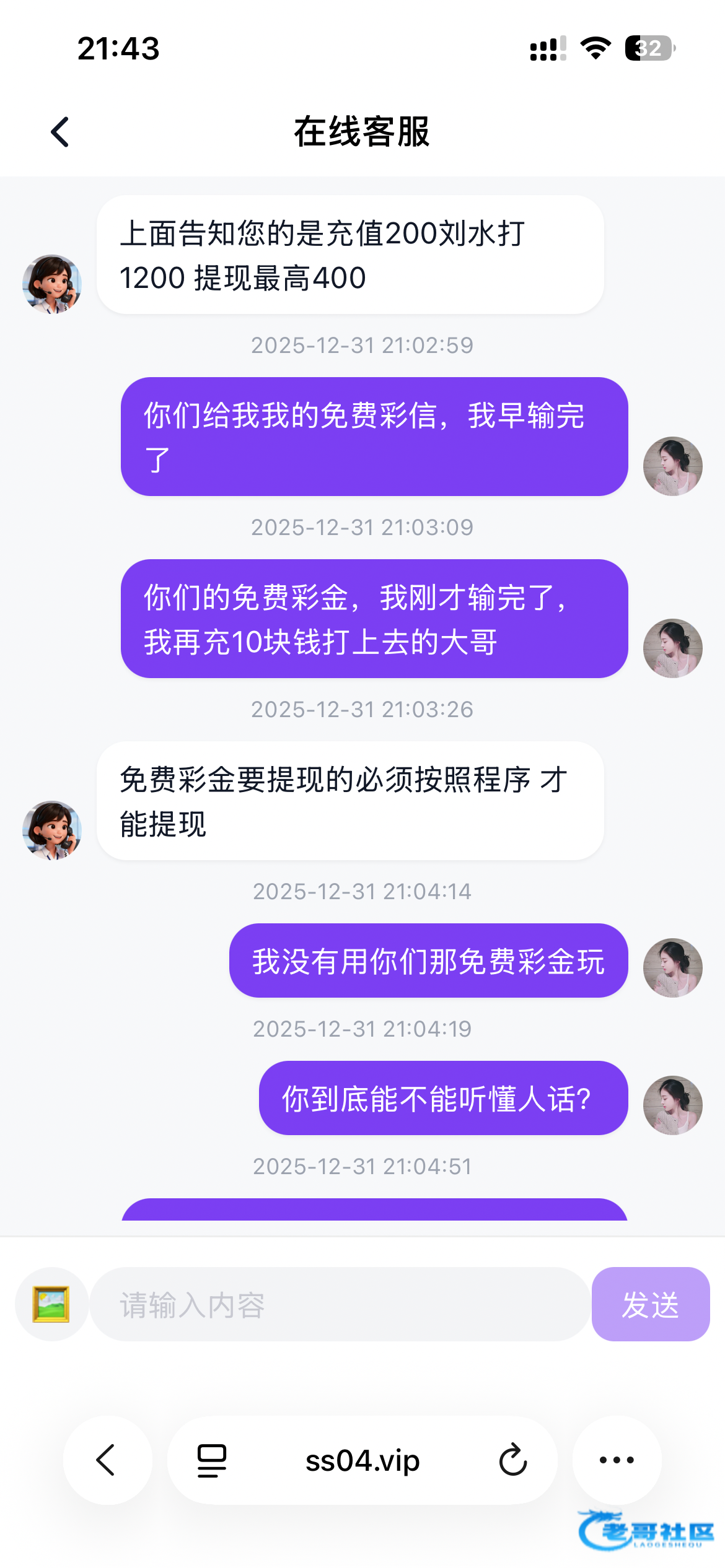Go back from the 在线客服 chat

[60, 132]
